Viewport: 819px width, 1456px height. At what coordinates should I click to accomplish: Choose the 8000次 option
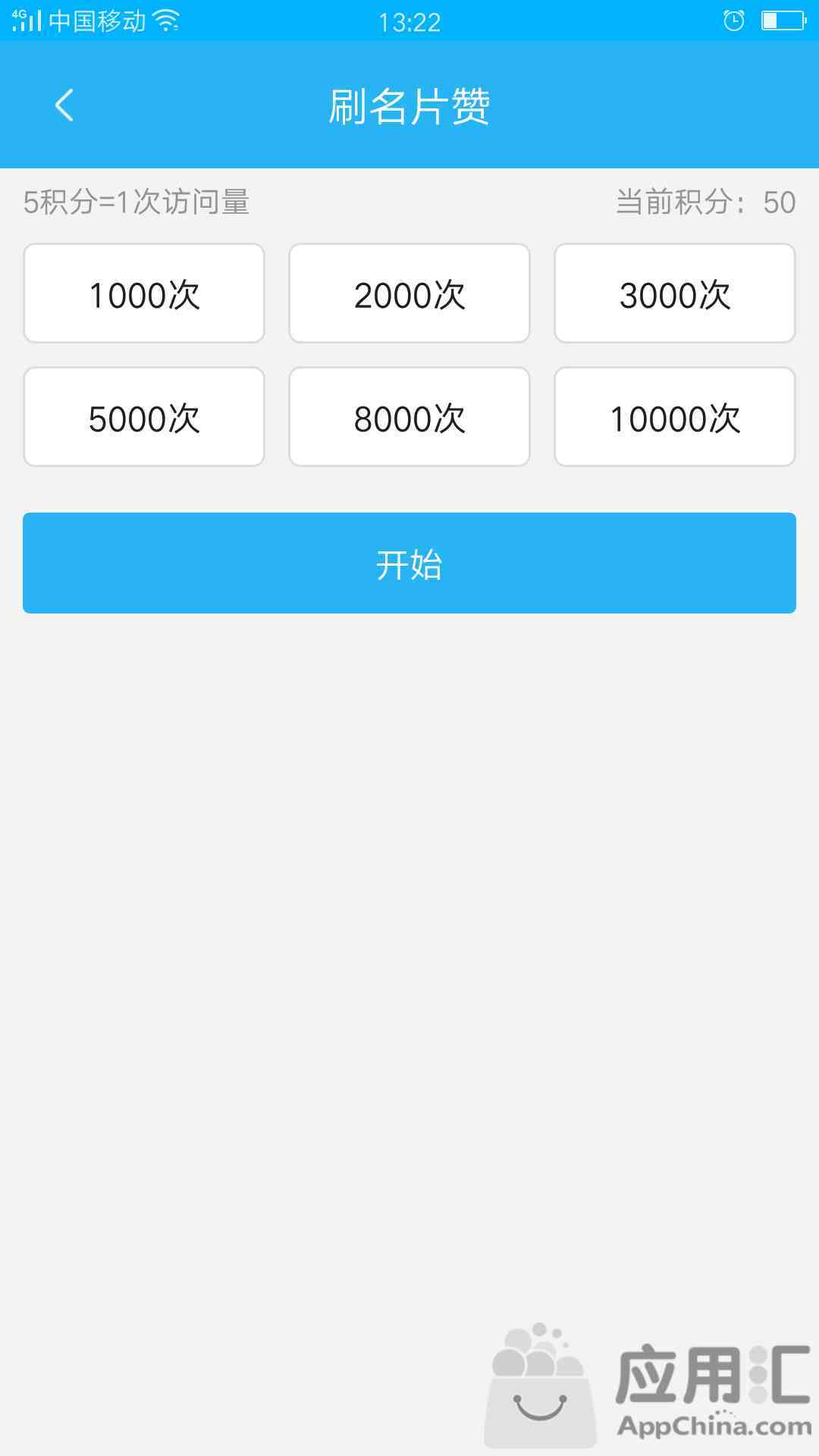tap(409, 417)
